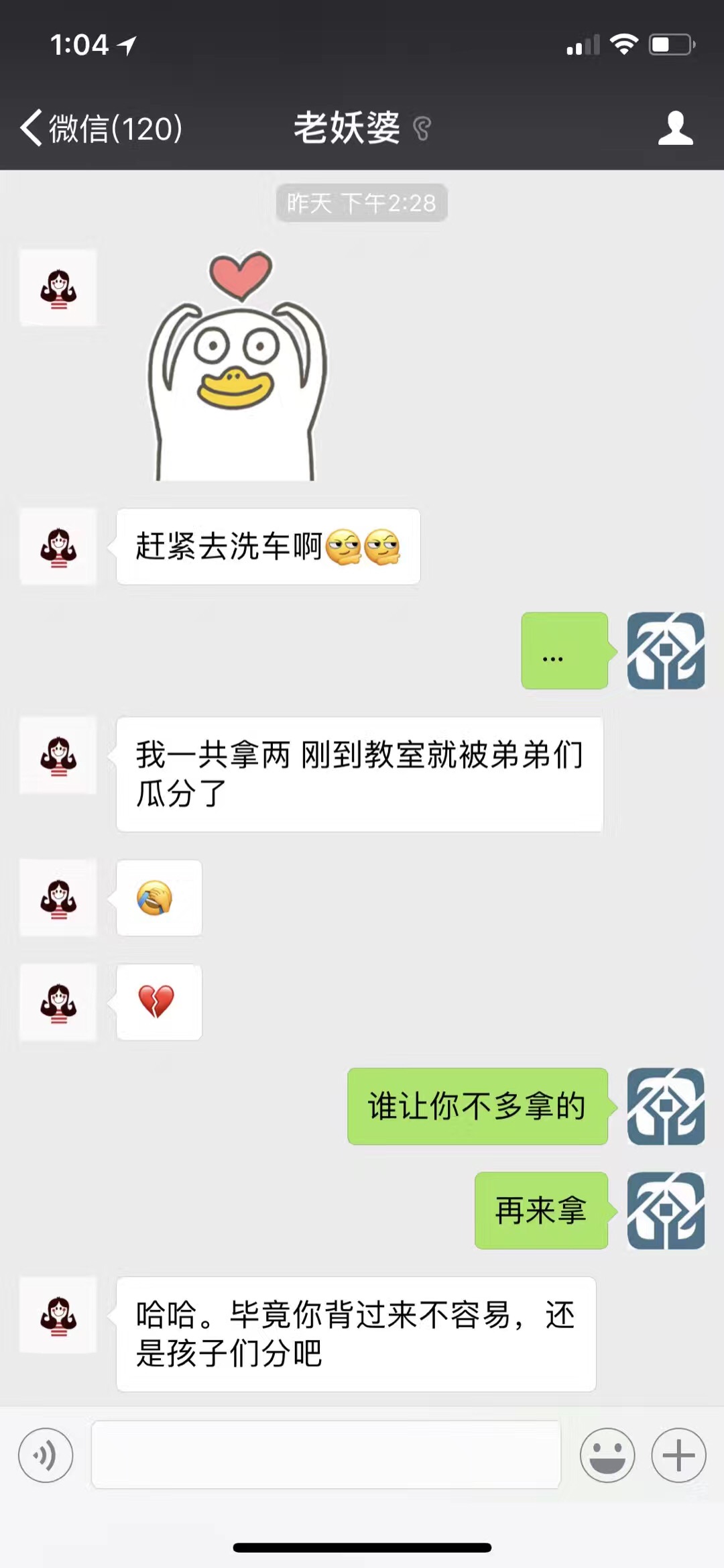This screenshot has height=1568, width=724.
Task: Tap contact avatar beside 赶紧去洗车啊 message
Action: (x=58, y=547)
